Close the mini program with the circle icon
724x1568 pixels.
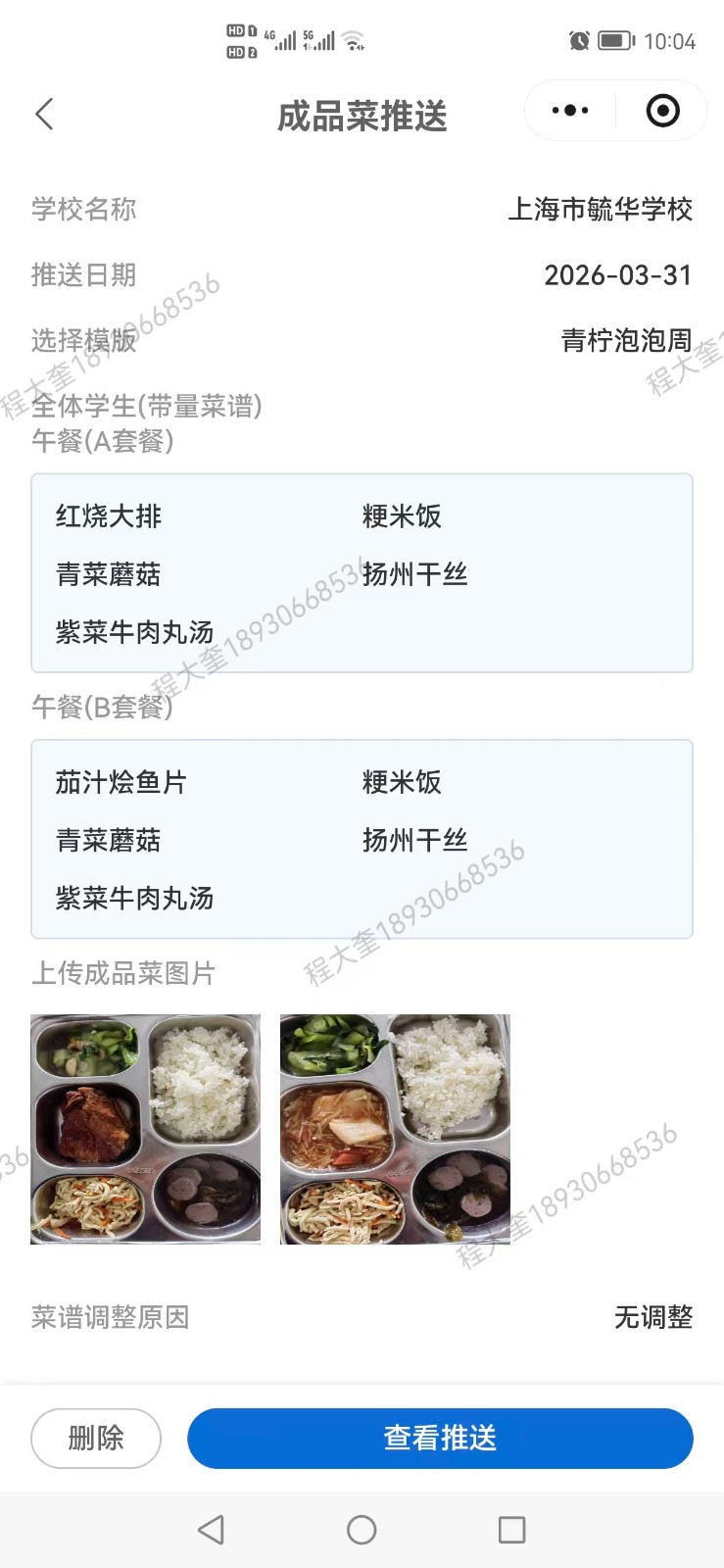click(662, 111)
